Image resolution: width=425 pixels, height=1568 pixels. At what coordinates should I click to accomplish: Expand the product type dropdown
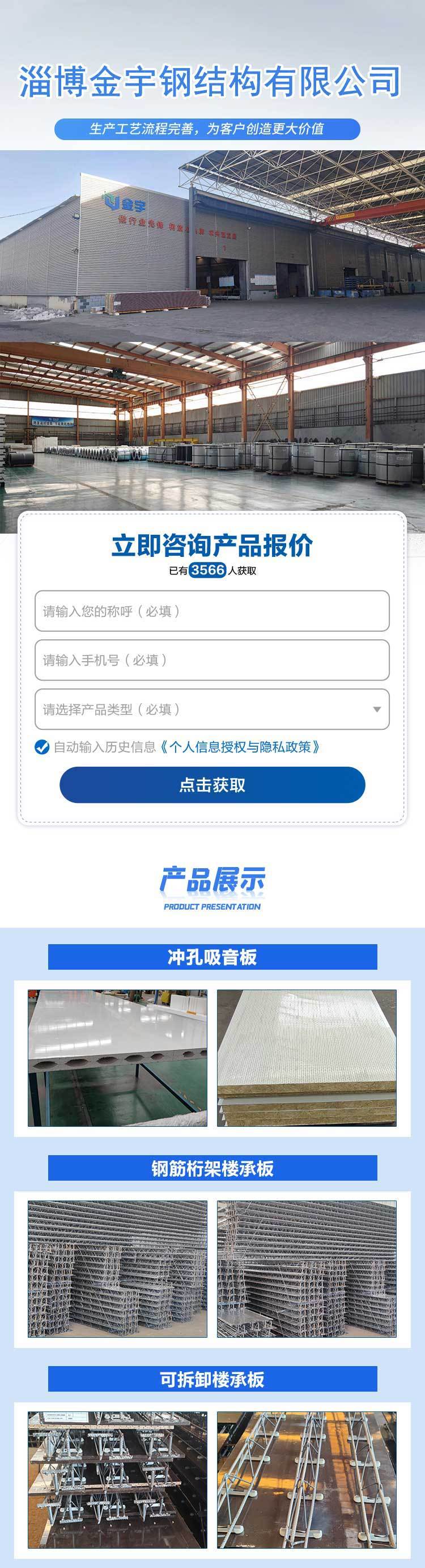coord(211,709)
